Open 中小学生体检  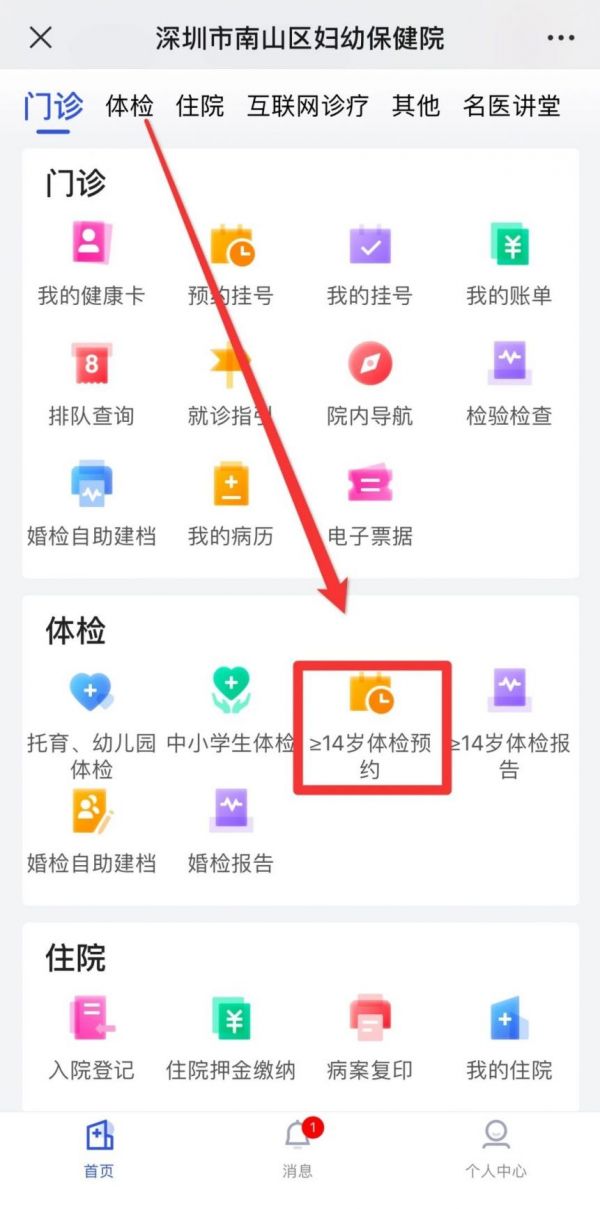coord(231,711)
